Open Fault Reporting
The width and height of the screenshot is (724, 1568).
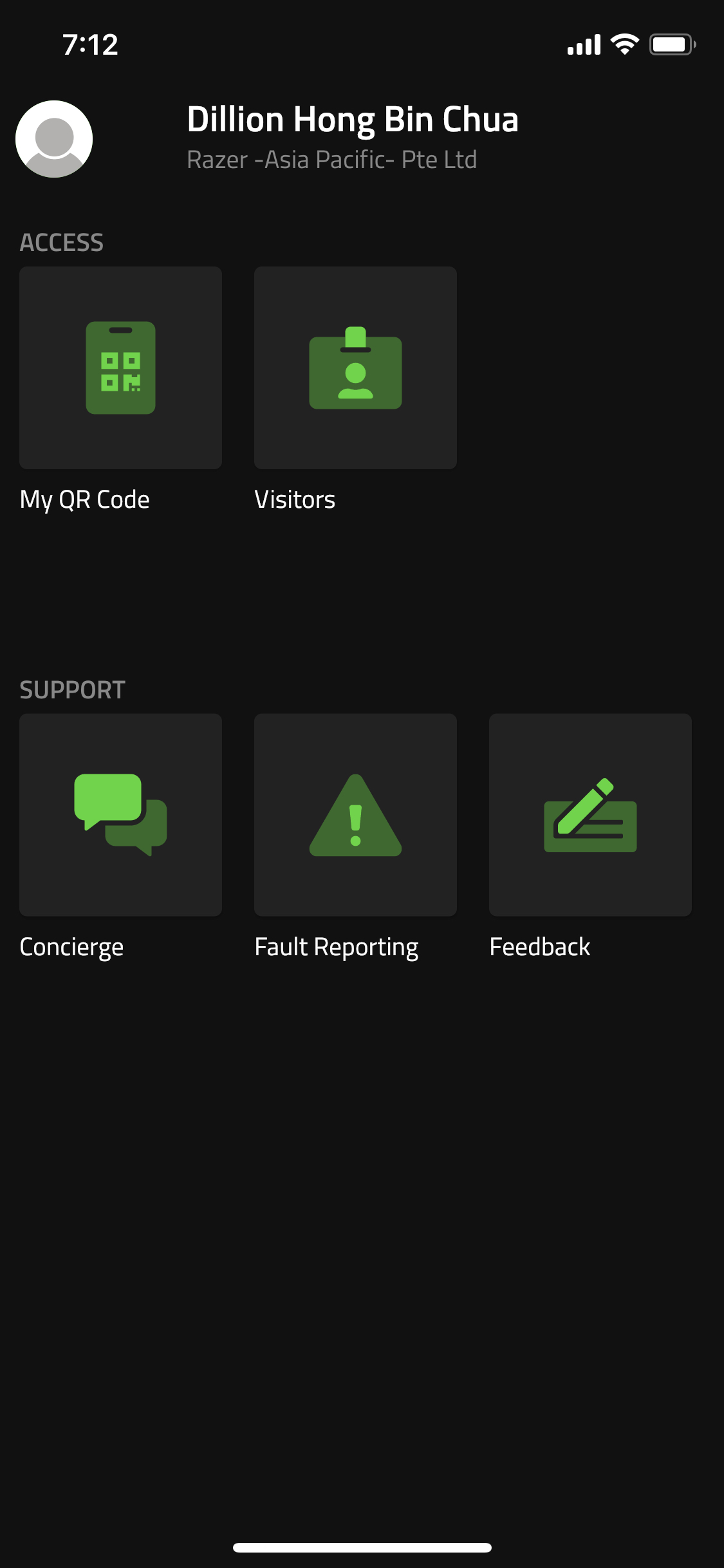tap(355, 815)
